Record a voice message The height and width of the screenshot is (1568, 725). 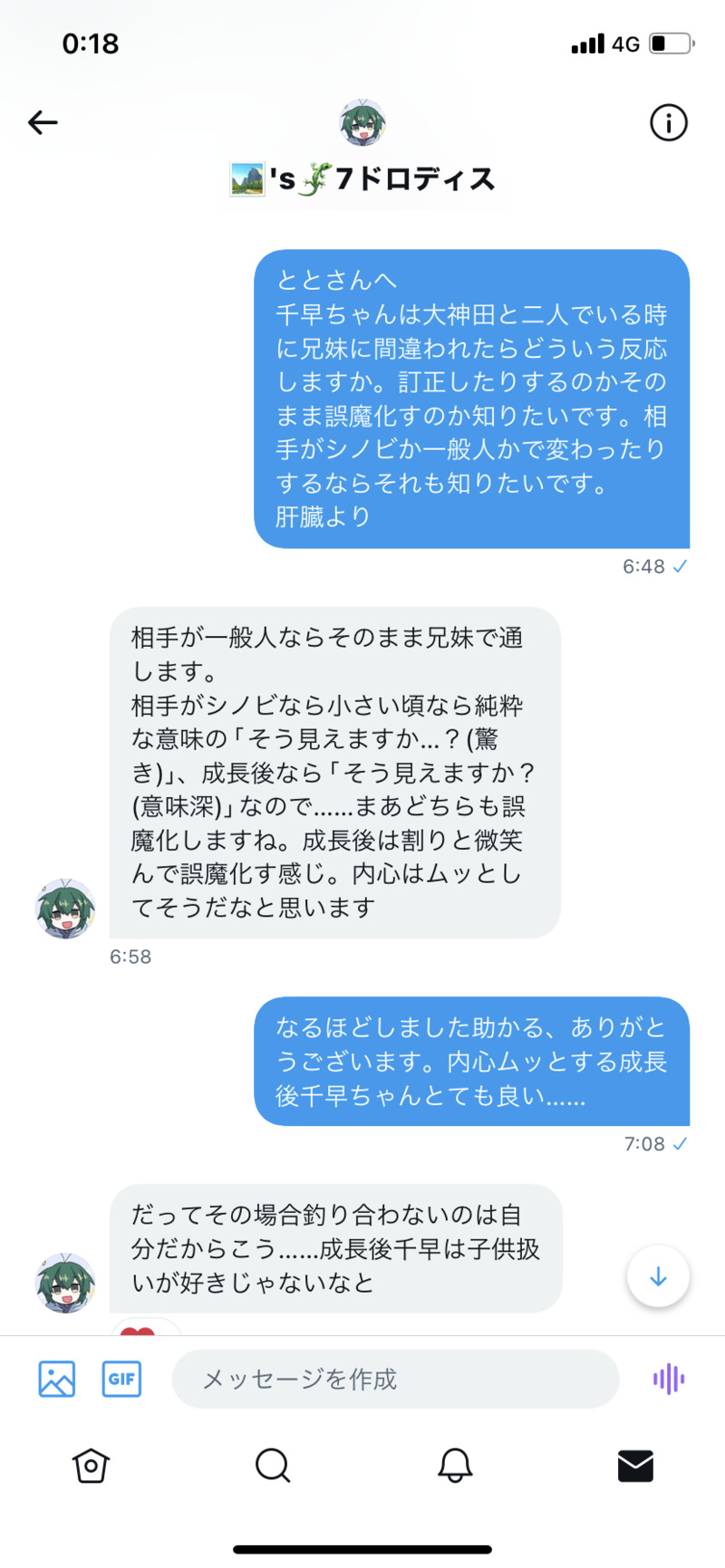click(669, 1379)
